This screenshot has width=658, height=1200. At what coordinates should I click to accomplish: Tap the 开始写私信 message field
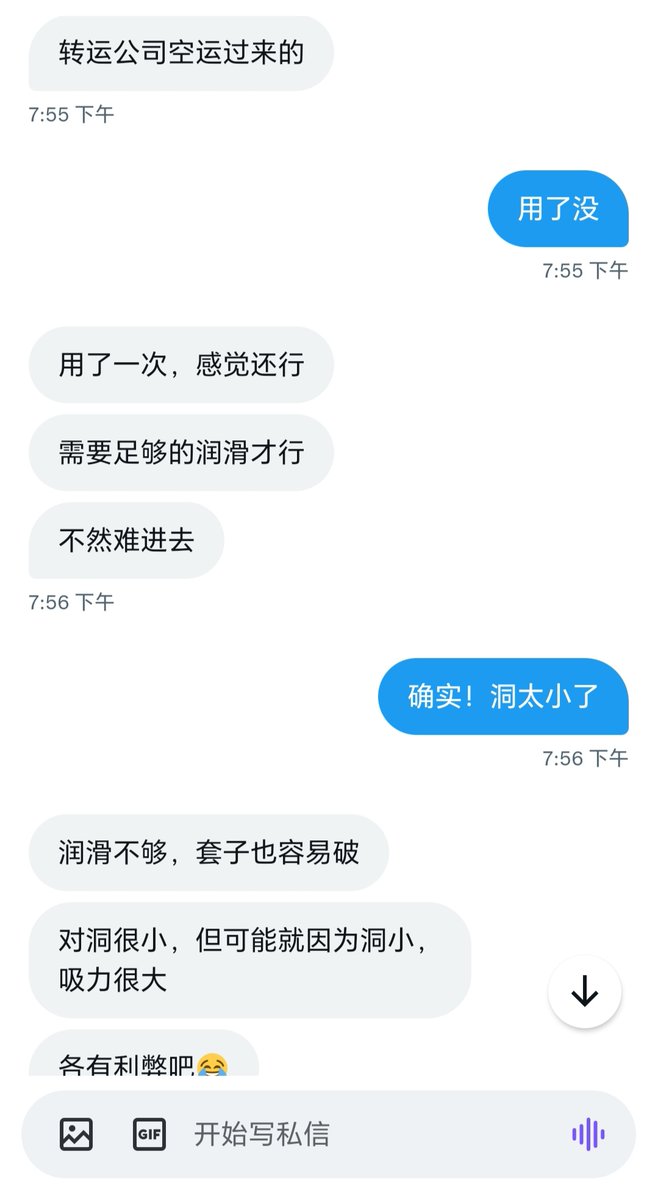(360, 1134)
